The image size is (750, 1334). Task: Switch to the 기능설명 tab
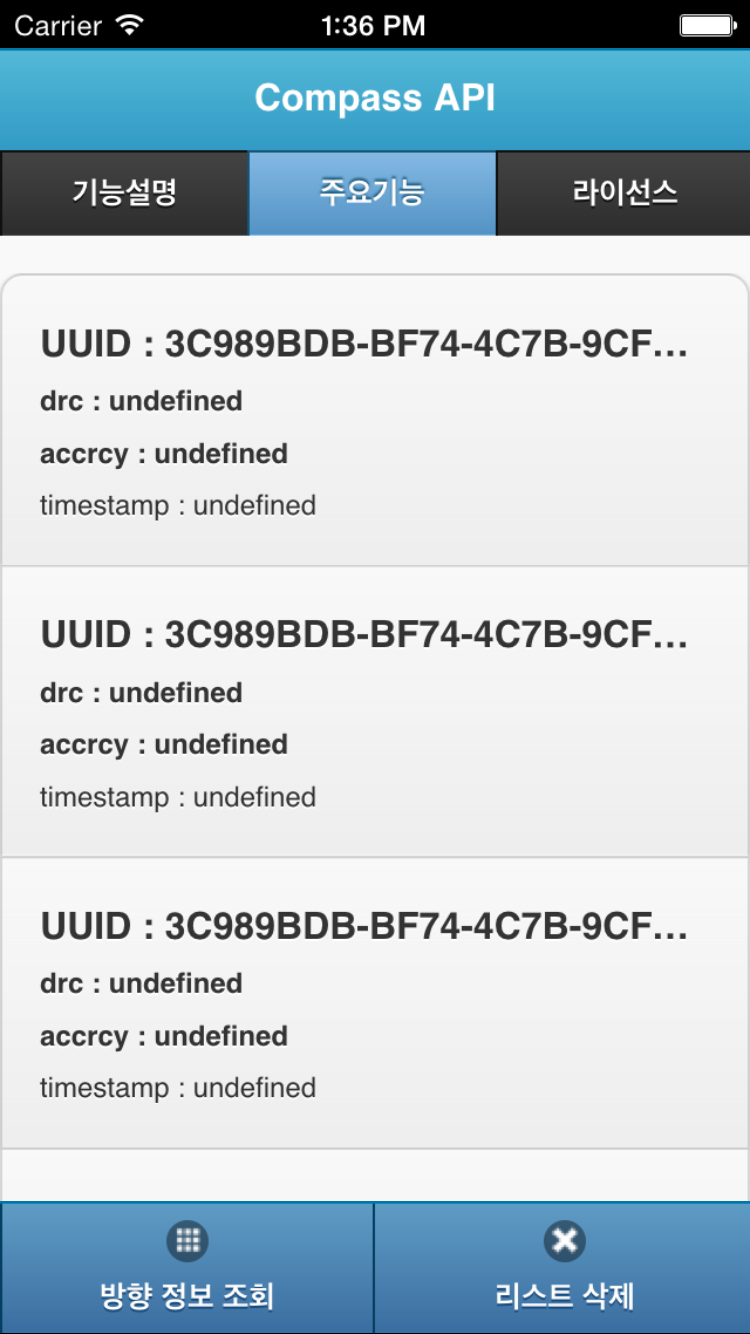point(124,193)
